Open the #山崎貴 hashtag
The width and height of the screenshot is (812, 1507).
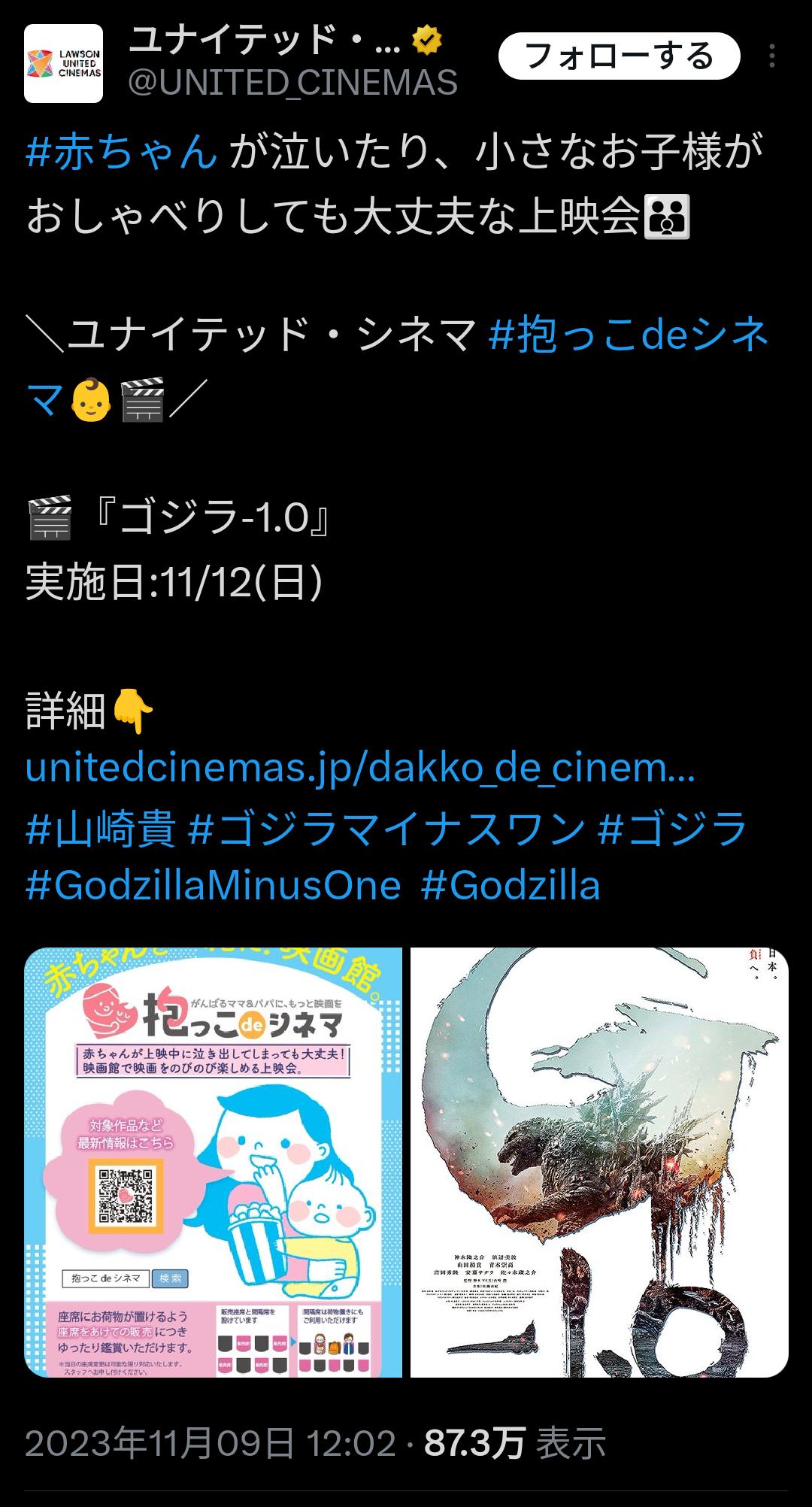click(101, 828)
